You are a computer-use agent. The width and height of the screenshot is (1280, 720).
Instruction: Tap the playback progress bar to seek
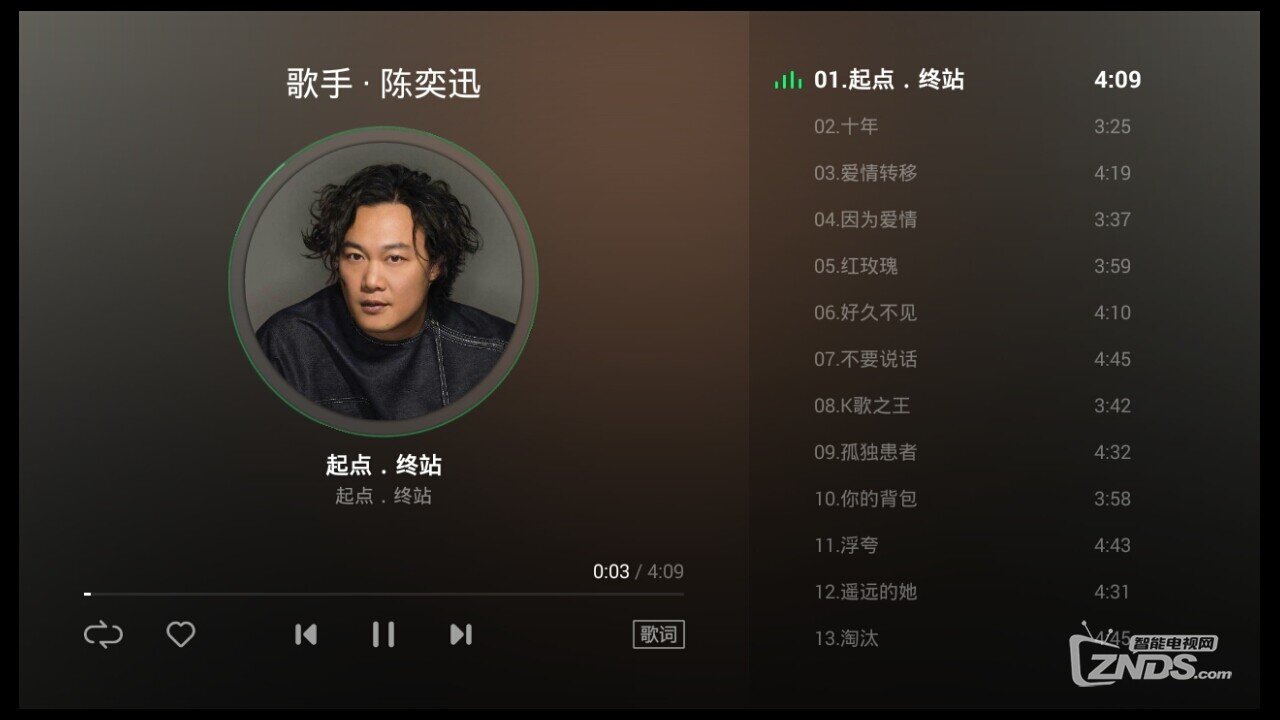coord(384,594)
